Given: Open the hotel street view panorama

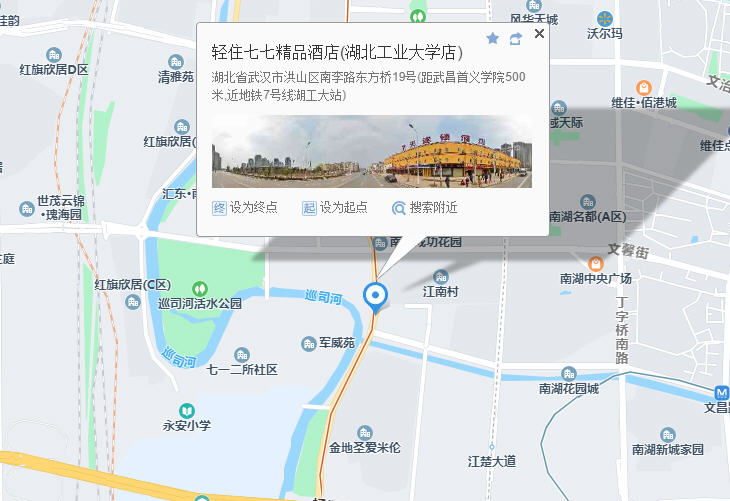Looking at the screenshot, I should tap(372, 151).
